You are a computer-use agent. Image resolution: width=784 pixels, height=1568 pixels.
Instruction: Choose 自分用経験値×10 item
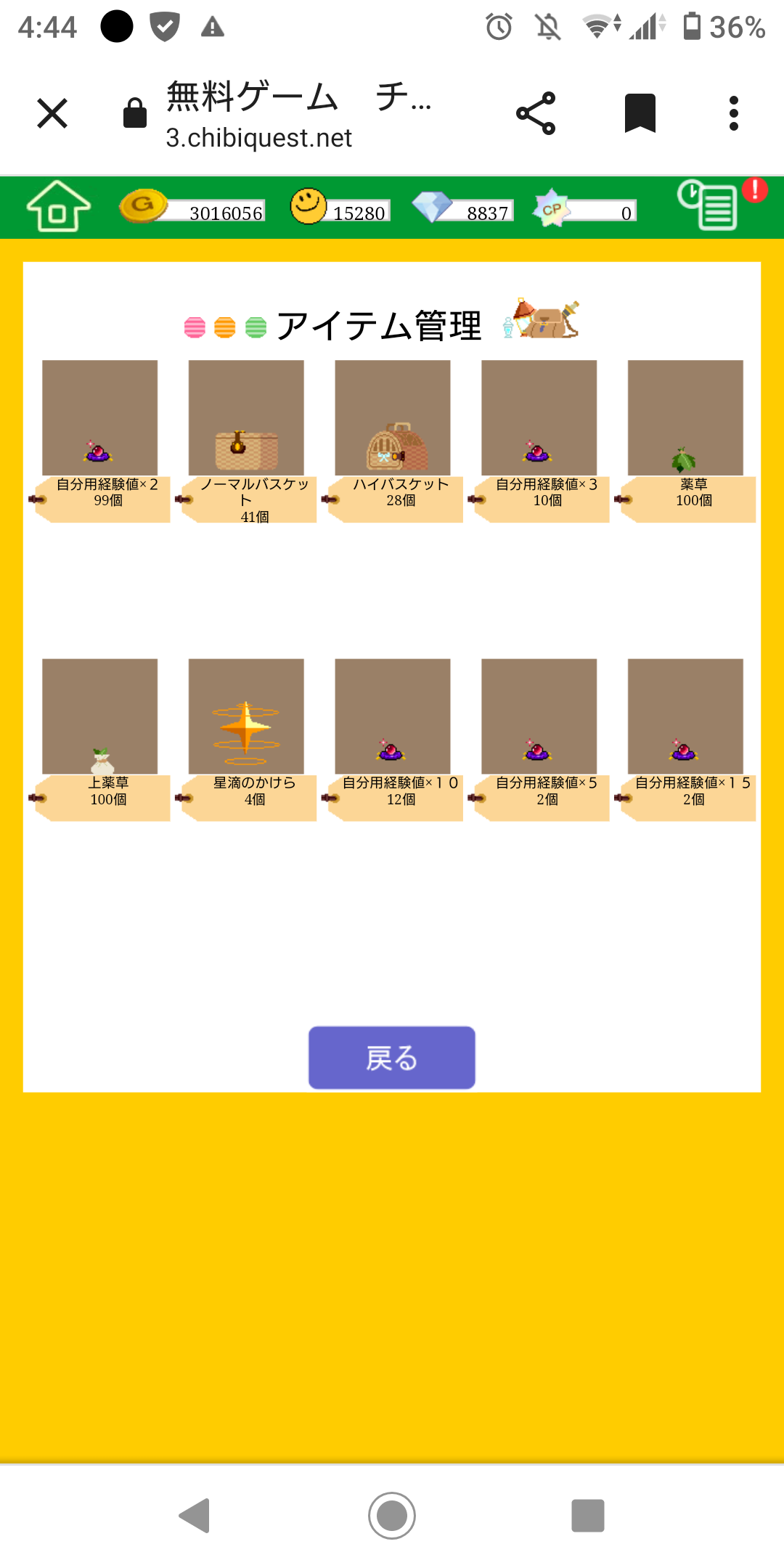tap(393, 716)
